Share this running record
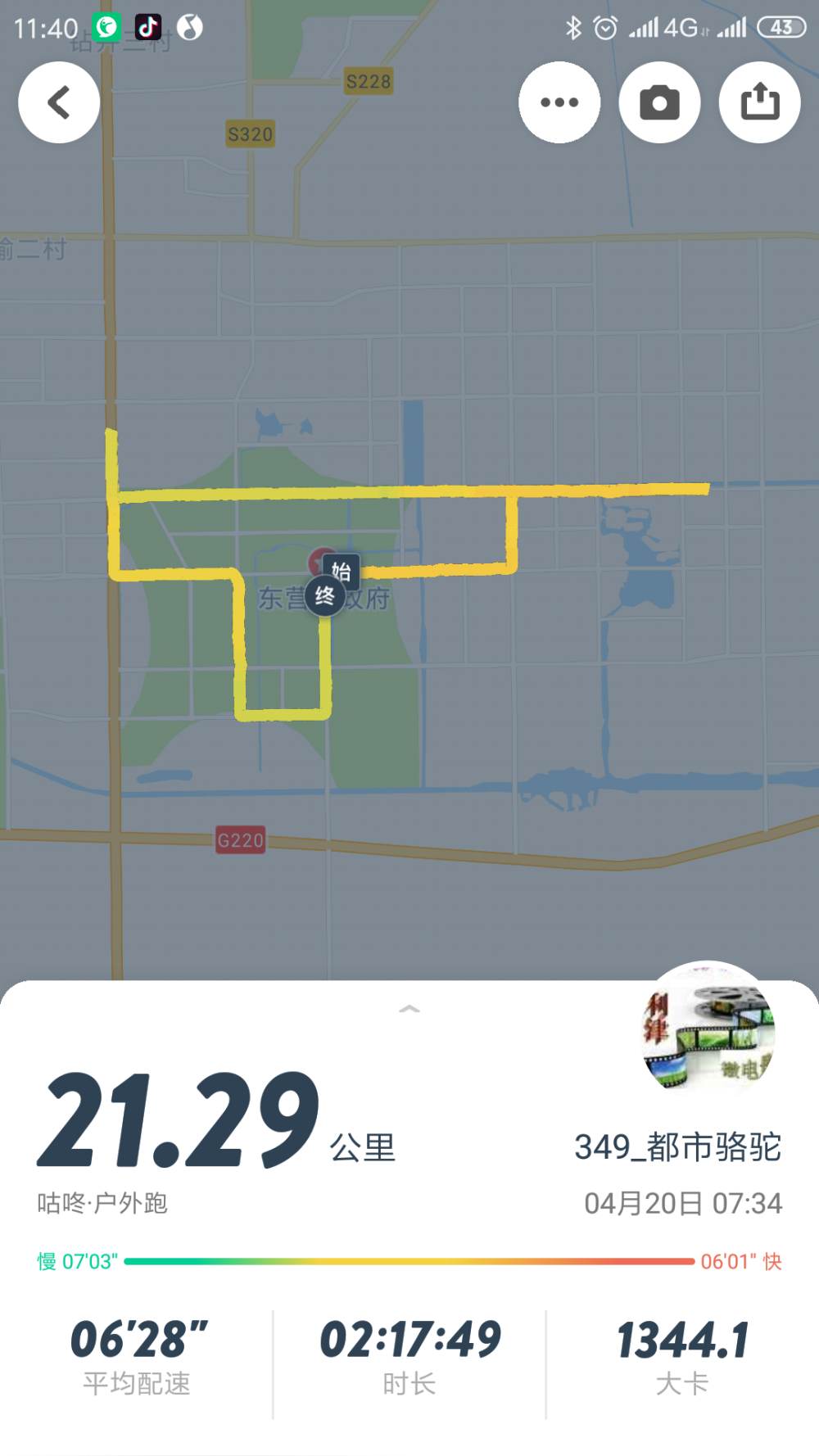The height and width of the screenshot is (1456, 819). 759,102
